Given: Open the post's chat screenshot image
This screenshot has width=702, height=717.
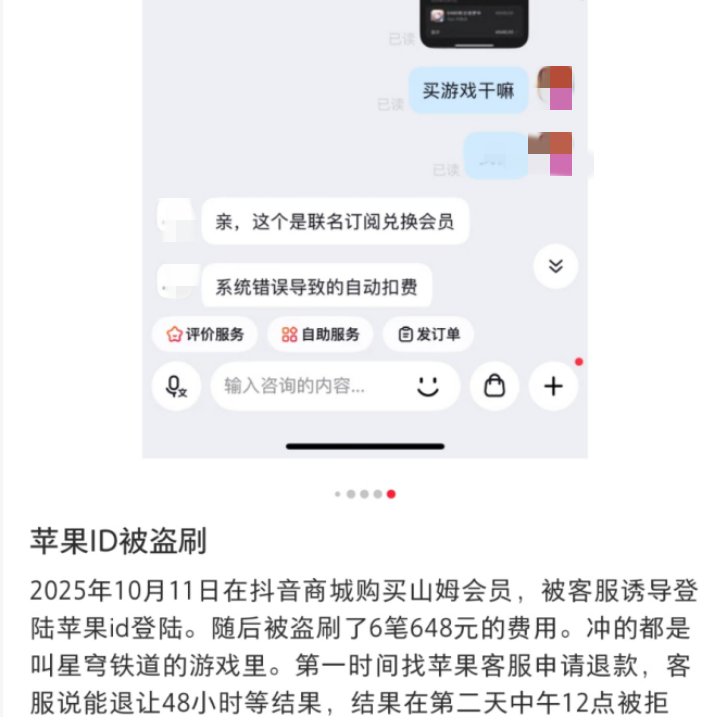Looking at the screenshot, I should tap(364, 230).
